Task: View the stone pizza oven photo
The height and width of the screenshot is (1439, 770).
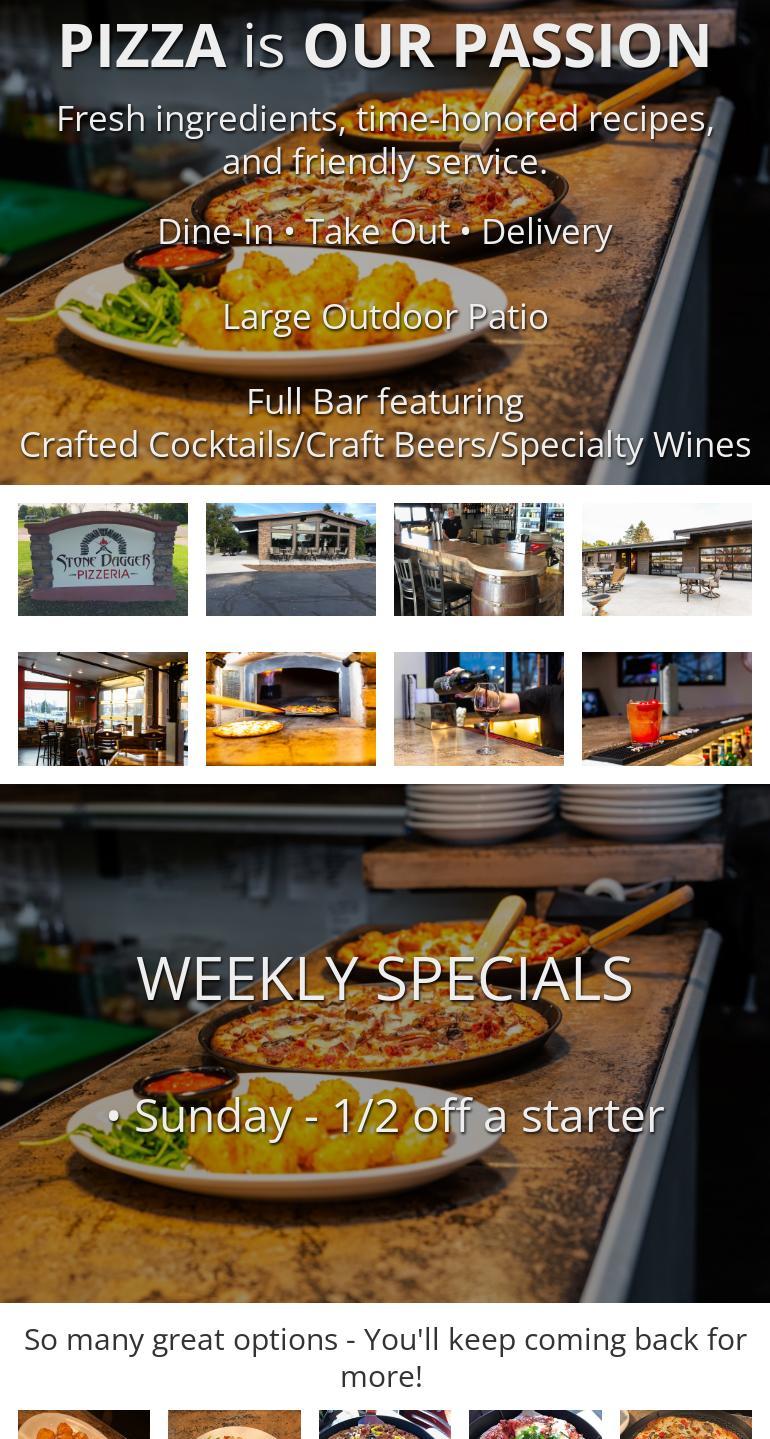Action: (291, 708)
